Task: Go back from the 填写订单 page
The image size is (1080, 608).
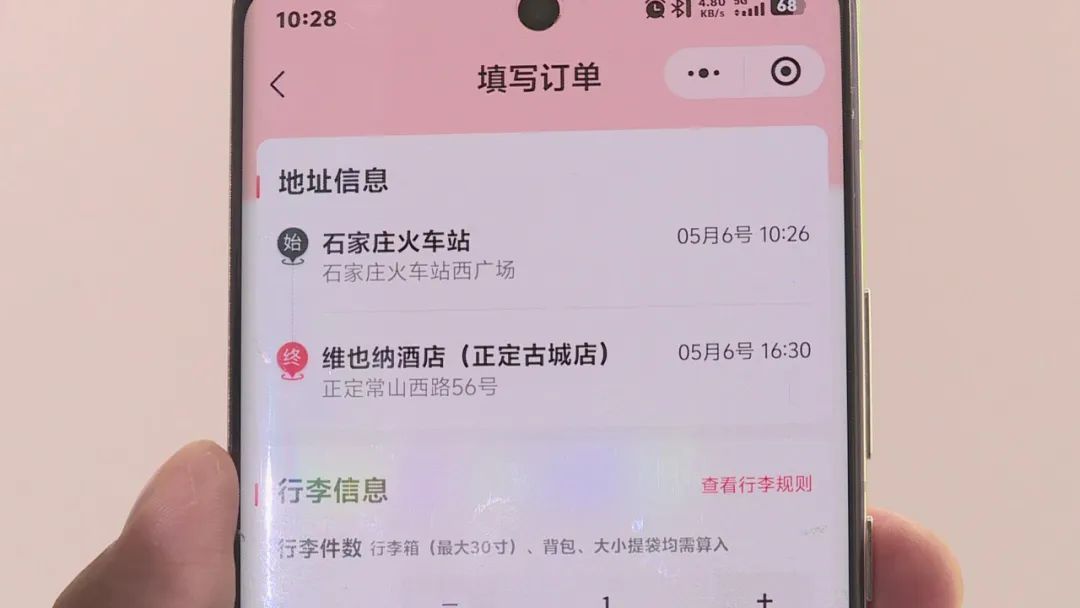Action: coord(278,85)
